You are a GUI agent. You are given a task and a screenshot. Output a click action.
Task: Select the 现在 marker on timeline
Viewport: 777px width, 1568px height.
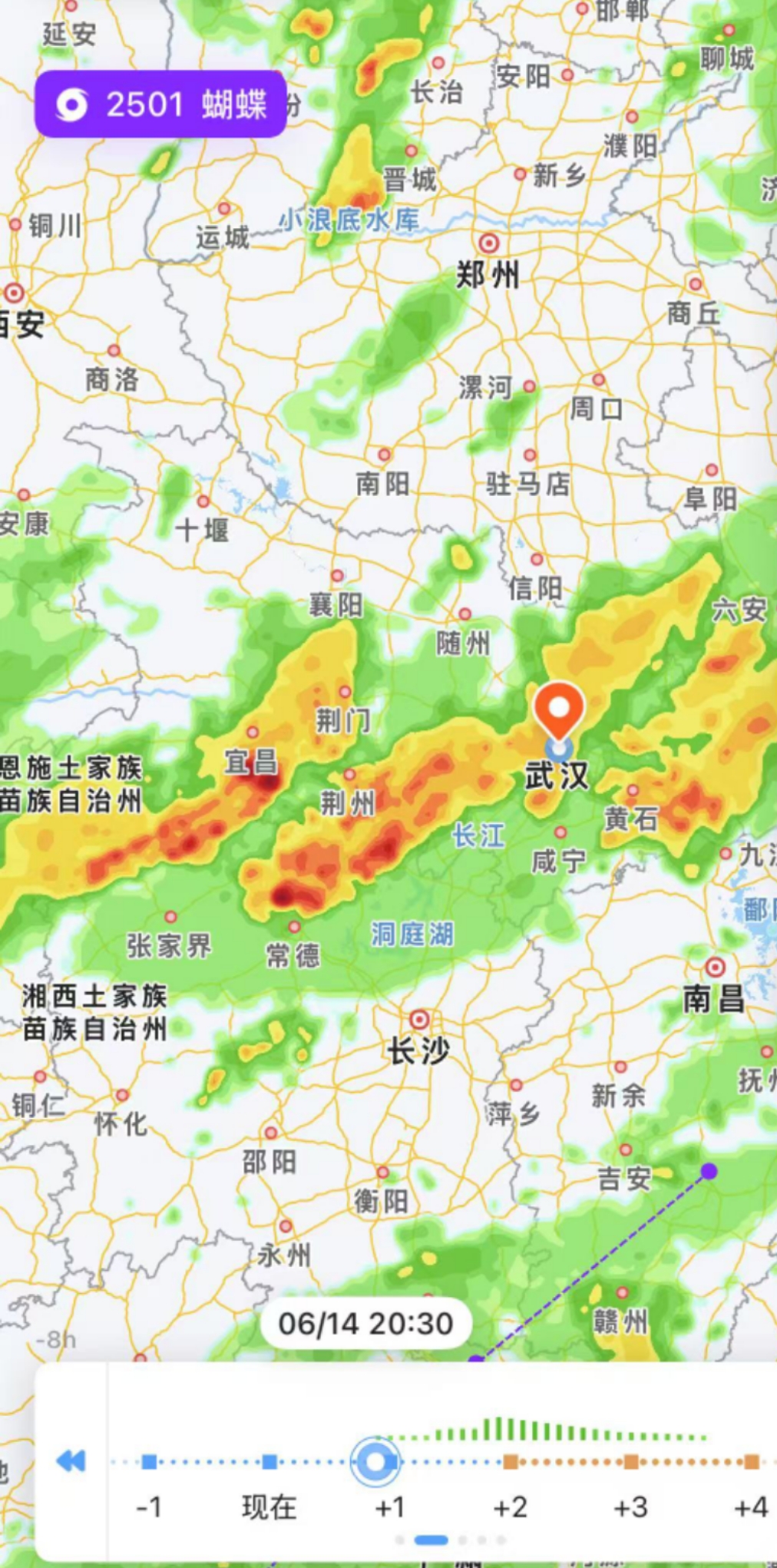point(269,1461)
